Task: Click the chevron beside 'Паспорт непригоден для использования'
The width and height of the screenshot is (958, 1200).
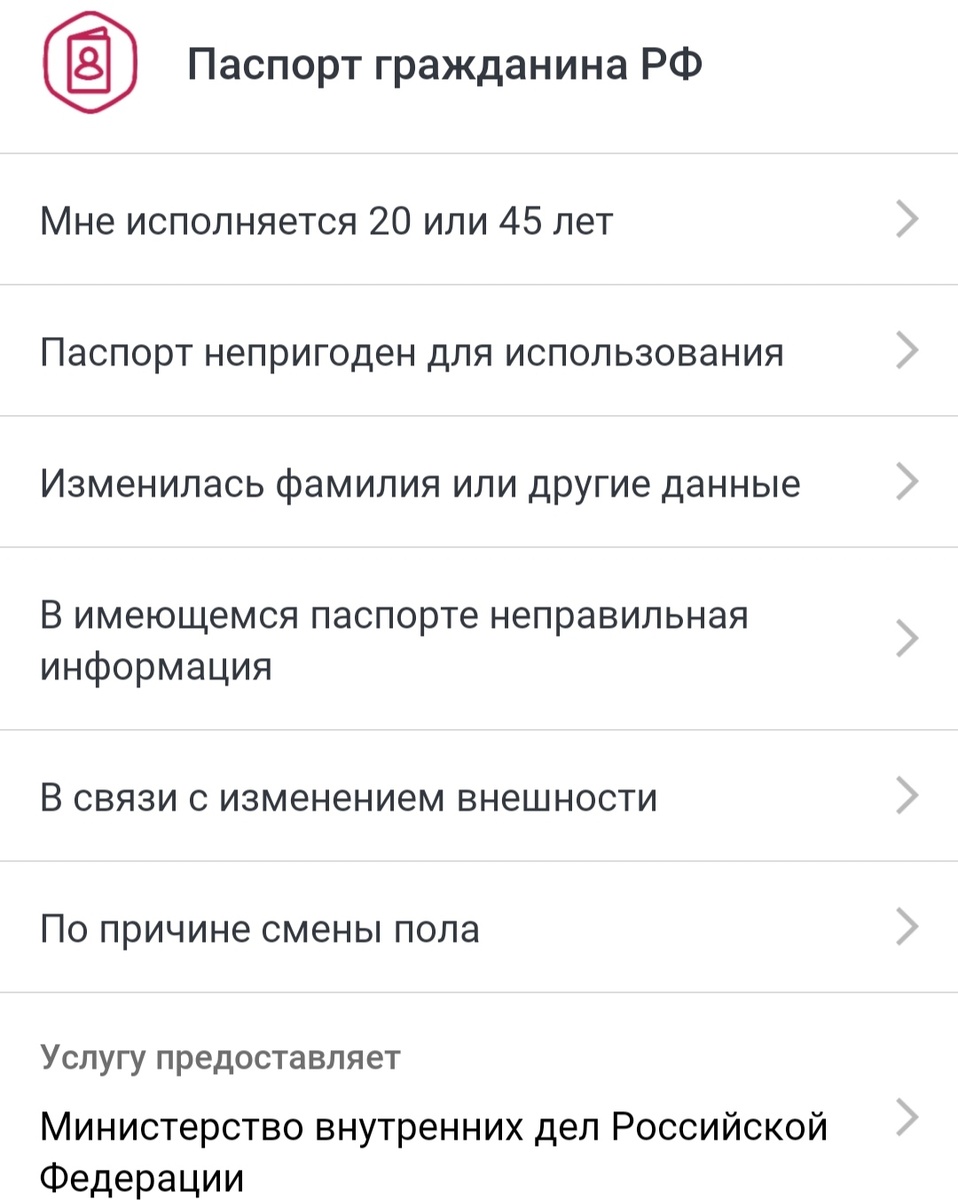Action: coord(906,350)
